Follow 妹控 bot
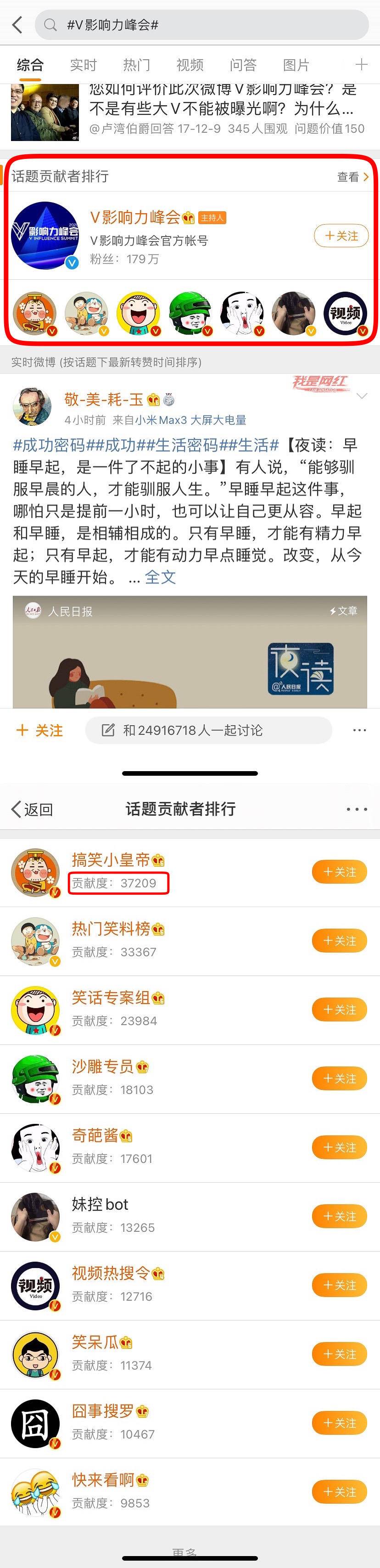 tap(340, 1216)
